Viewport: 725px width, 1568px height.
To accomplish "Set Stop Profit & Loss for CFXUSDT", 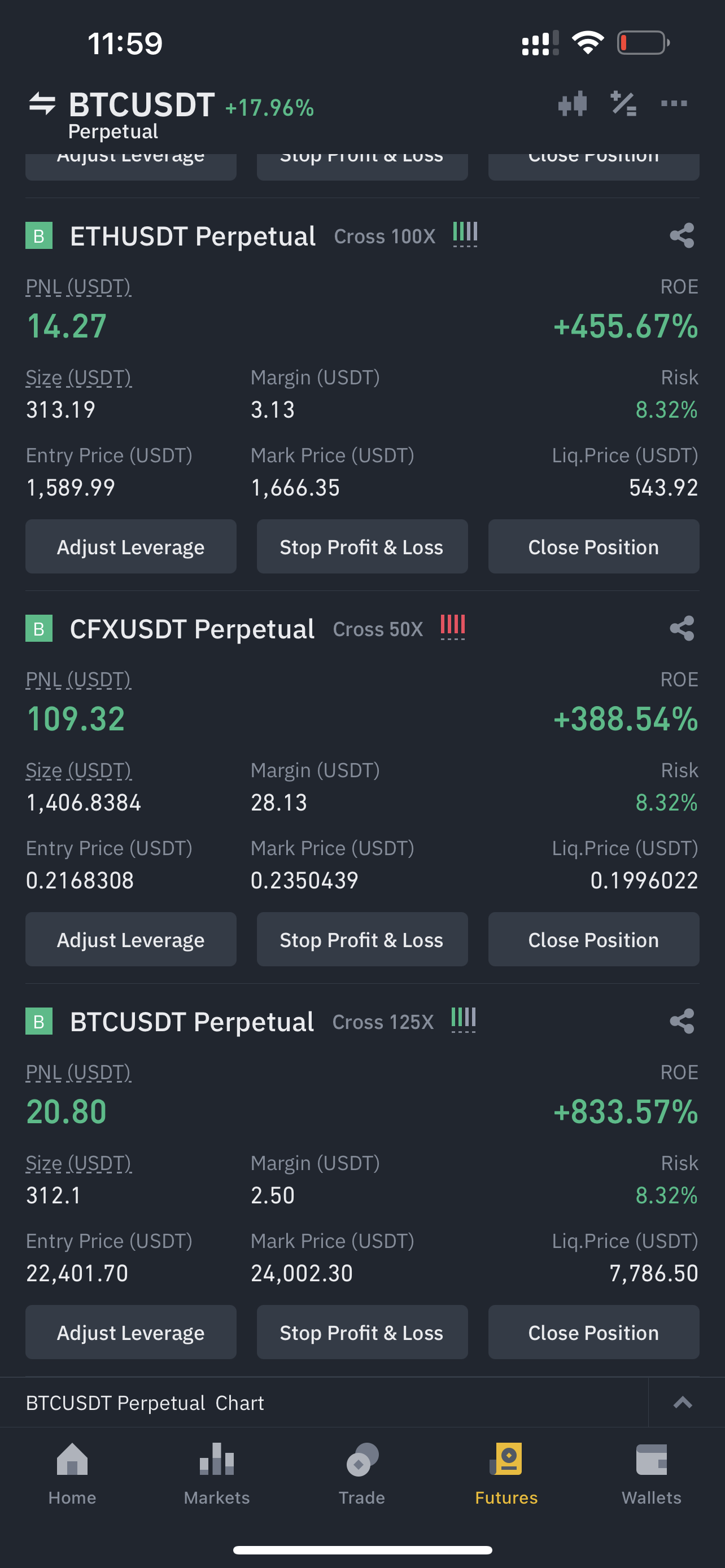I will click(x=362, y=939).
